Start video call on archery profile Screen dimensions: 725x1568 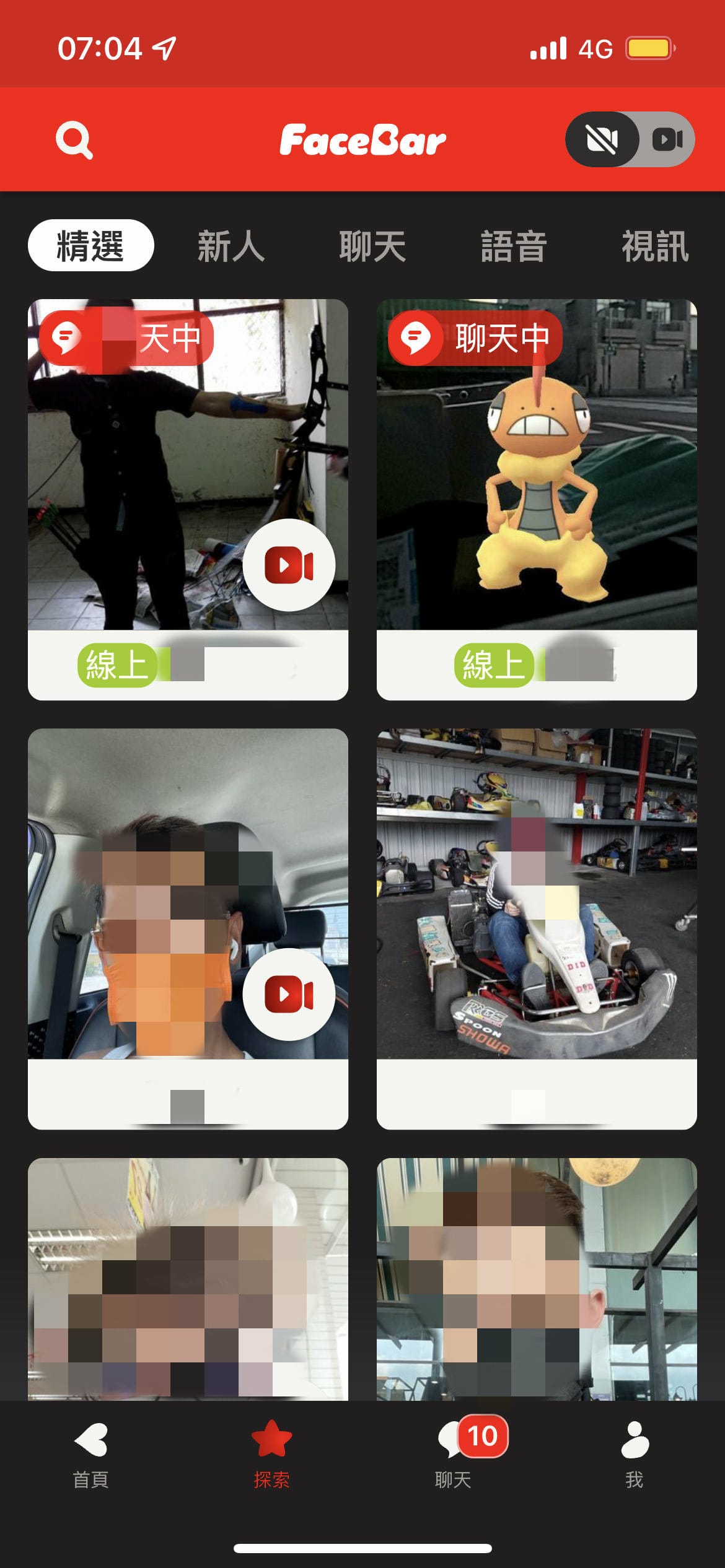pos(289,565)
